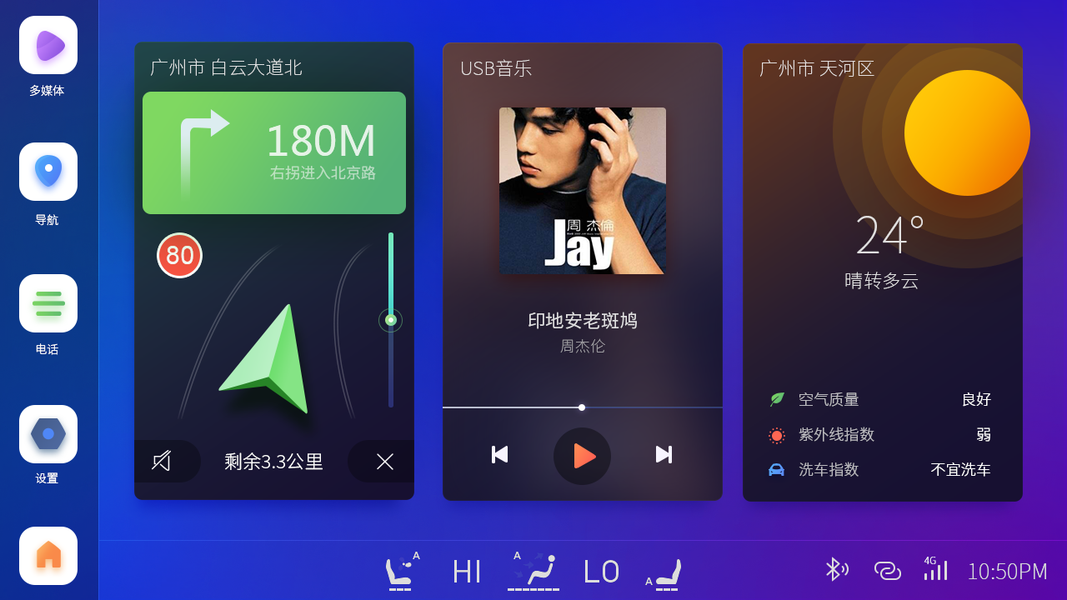Launch the 导航 navigation app
The width and height of the screenshot is (1067, 600).
[48, 172]
